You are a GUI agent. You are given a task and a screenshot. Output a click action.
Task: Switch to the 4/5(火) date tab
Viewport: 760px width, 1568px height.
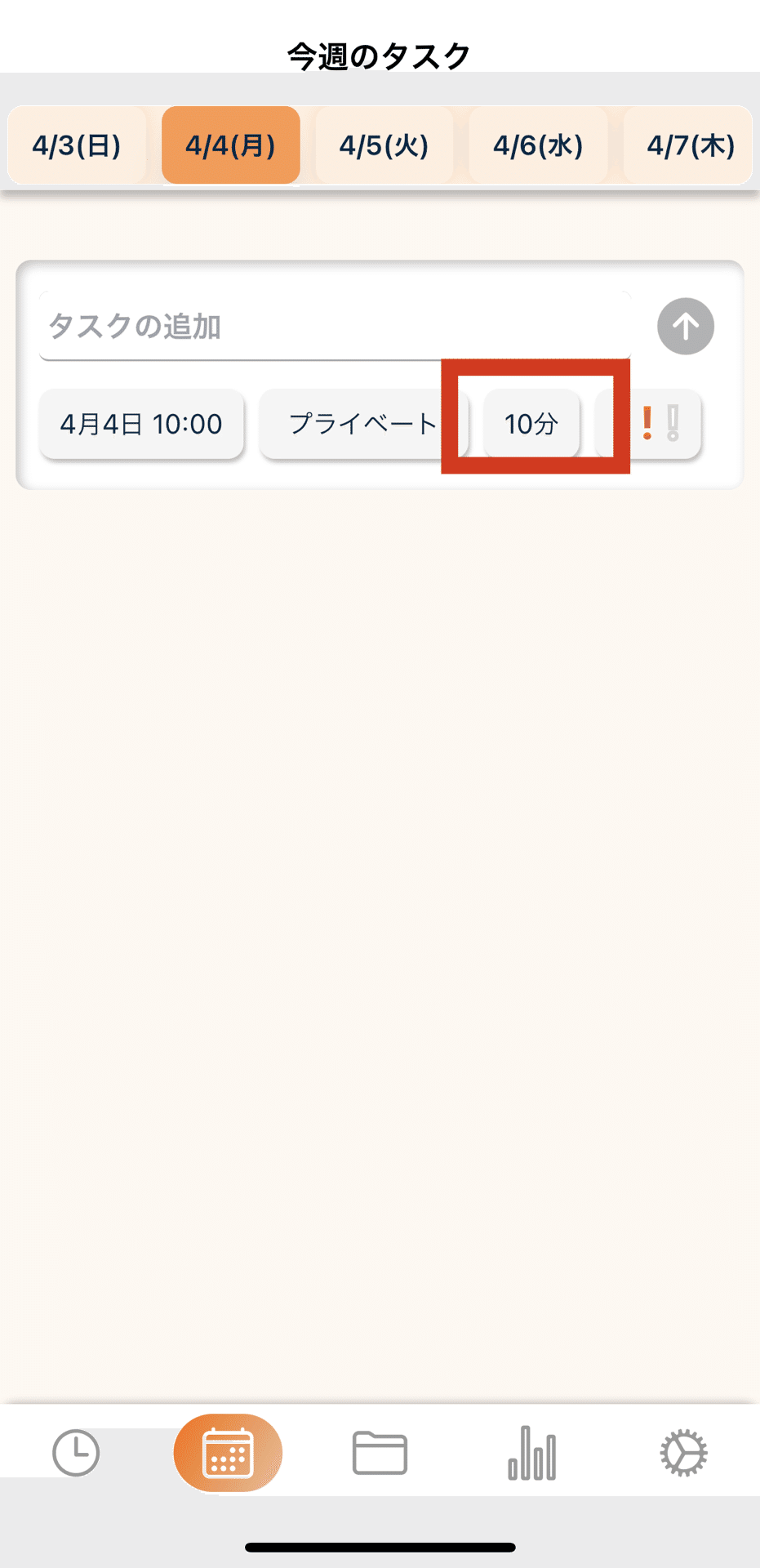click(384, 145)
